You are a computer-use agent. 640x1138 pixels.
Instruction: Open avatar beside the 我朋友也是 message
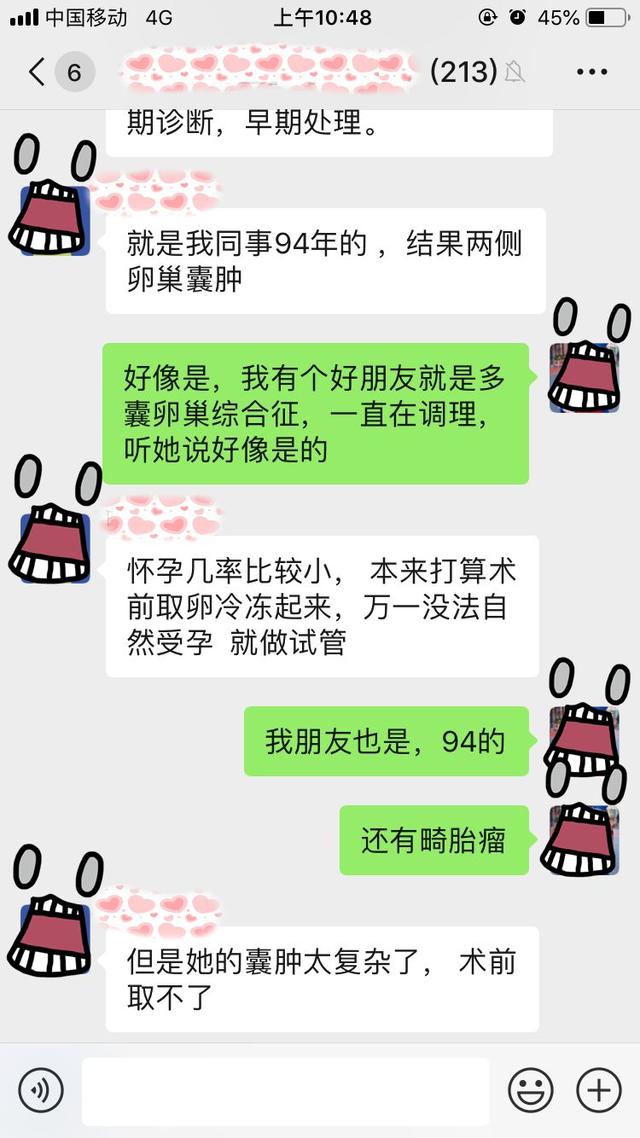[584, 738]
